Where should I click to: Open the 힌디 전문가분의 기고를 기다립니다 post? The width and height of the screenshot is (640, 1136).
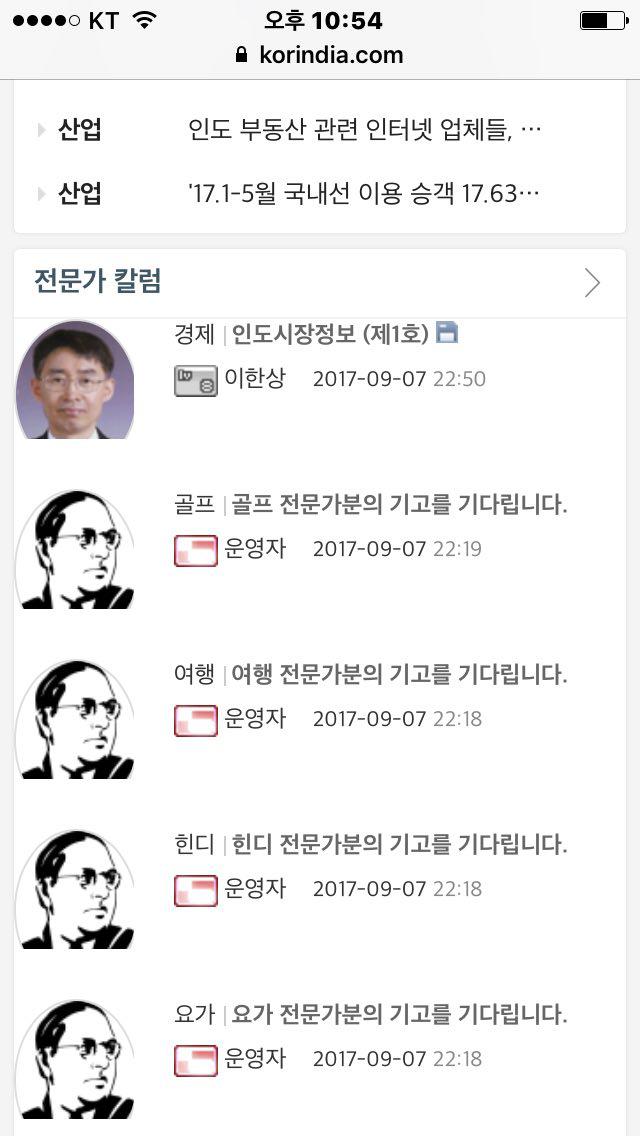(x=399, y=845)
